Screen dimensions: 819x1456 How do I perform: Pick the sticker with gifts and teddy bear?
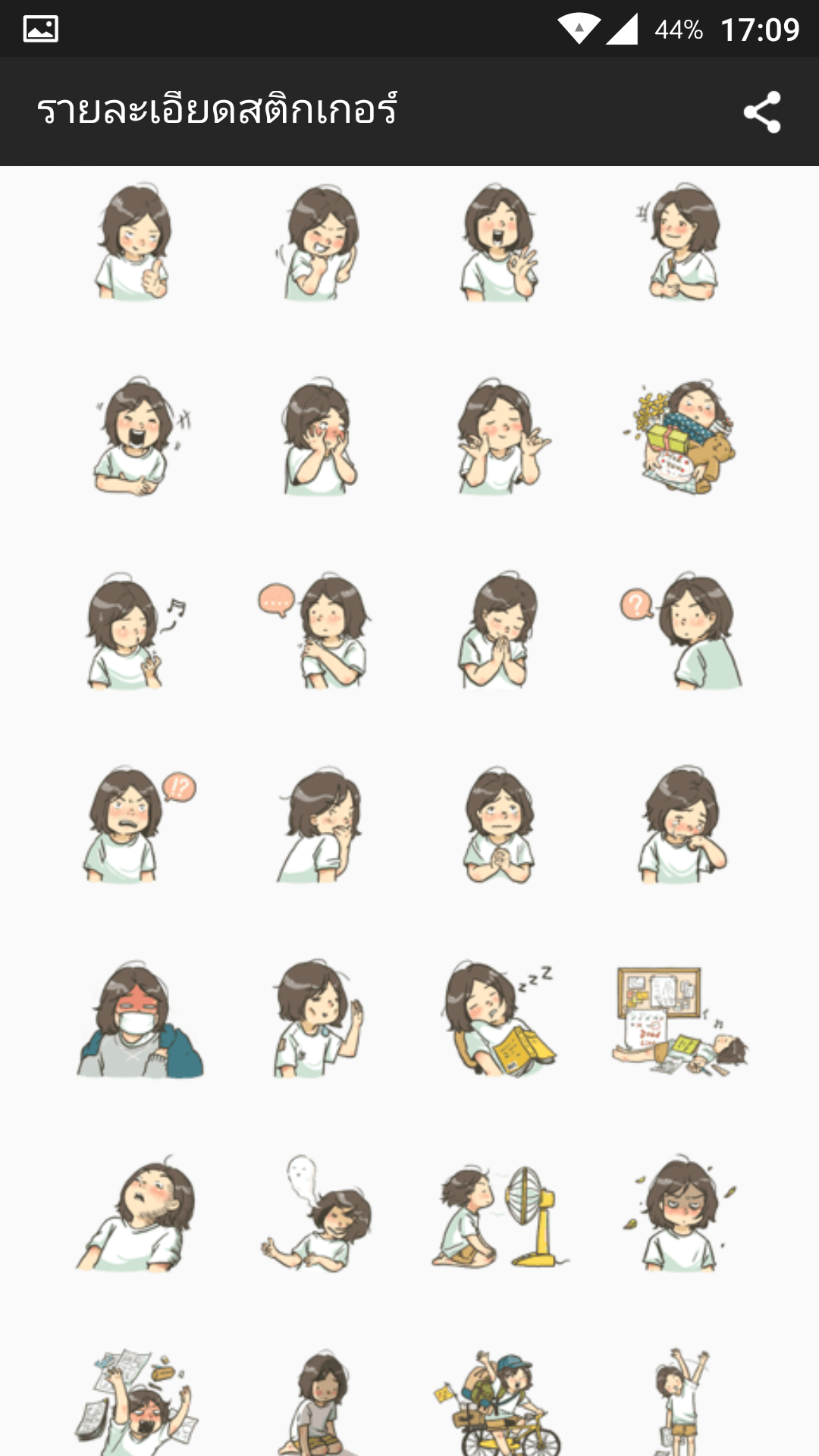pos(681,438)
